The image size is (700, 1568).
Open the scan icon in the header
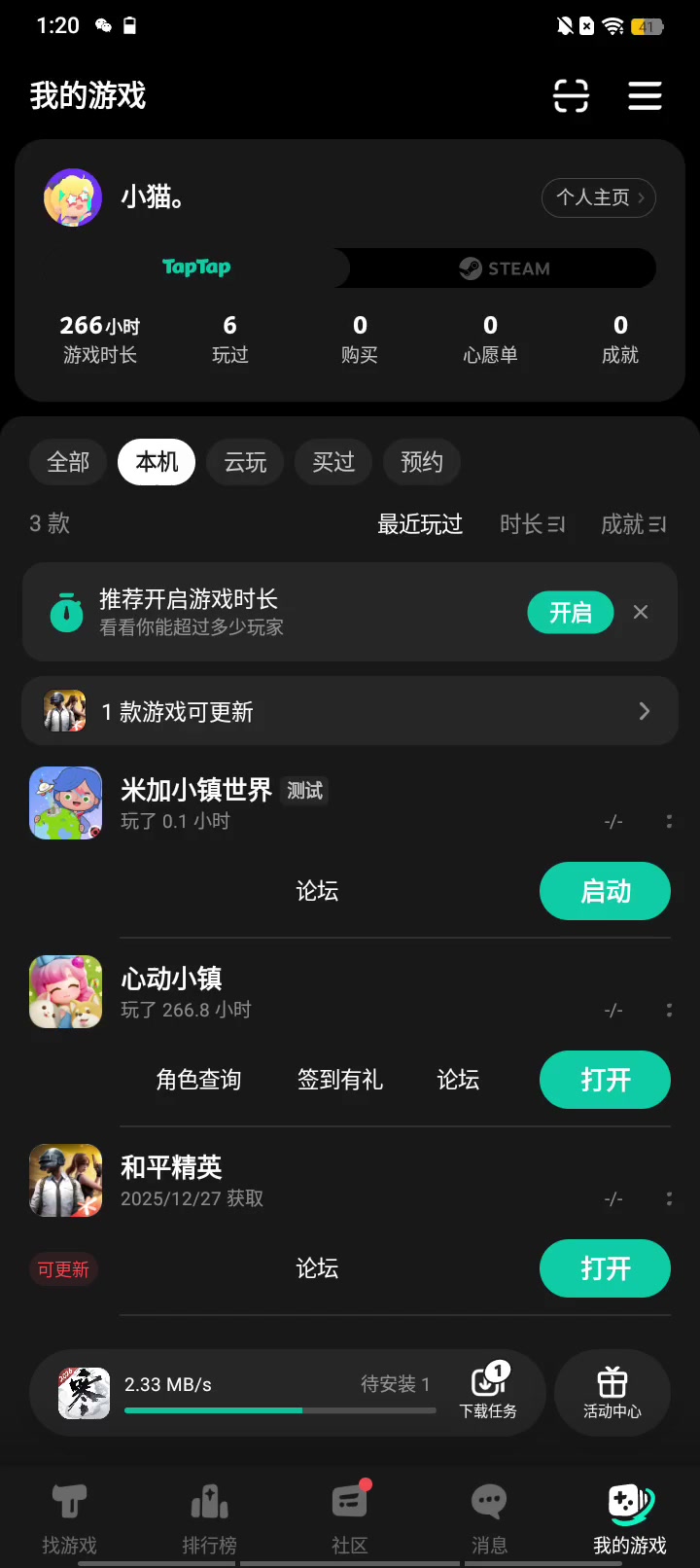tap(571, 95)
